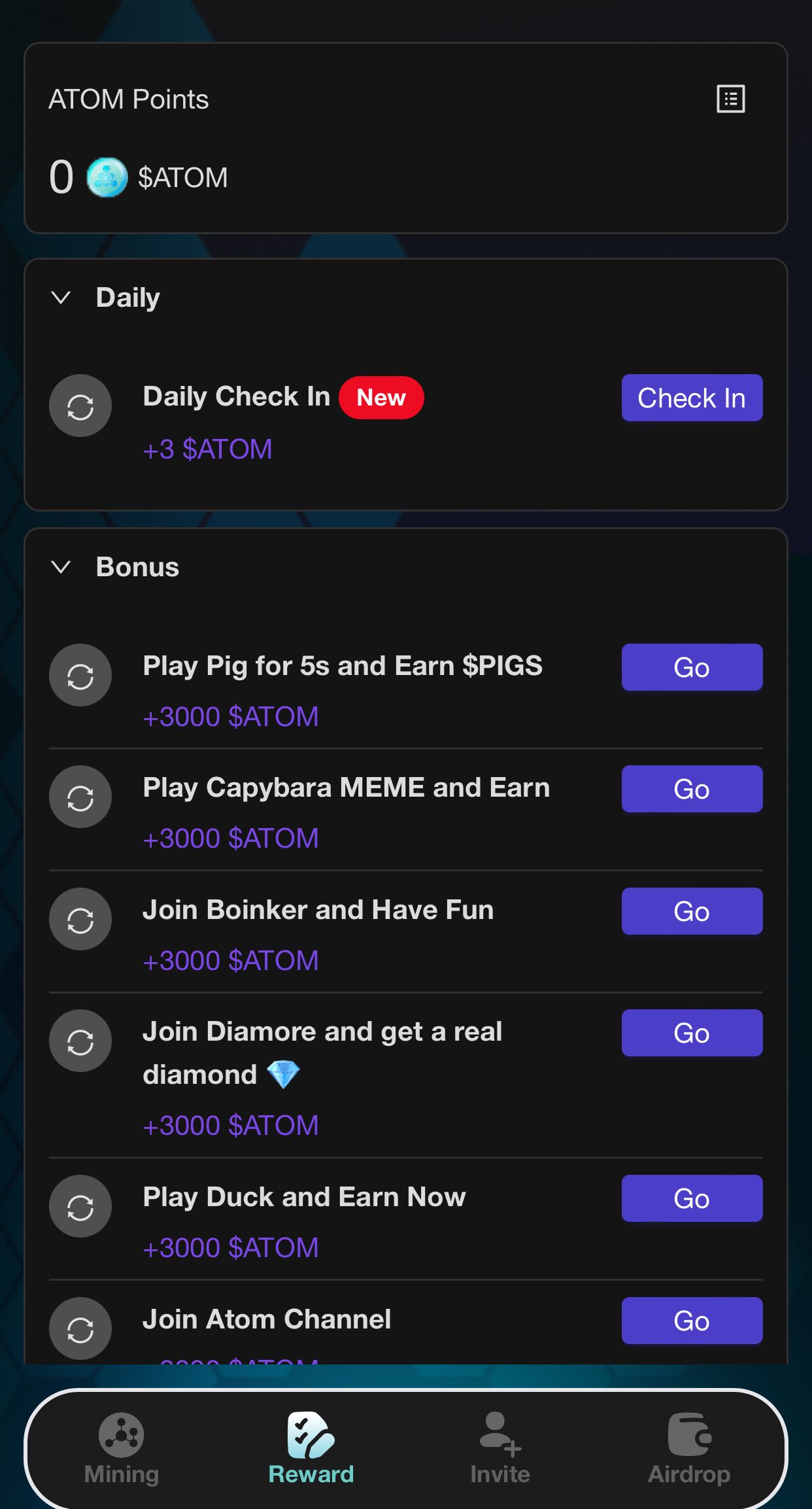Click the refresh icon for Play Duck task
Viewport: 812px width, 1509px height.
80,1207
